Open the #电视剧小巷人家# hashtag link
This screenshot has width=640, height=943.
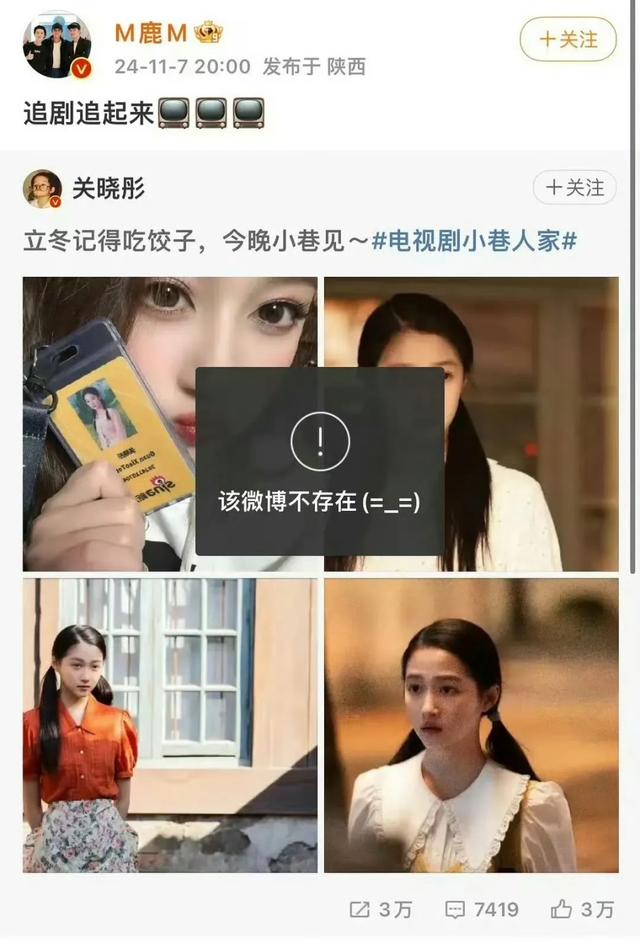(474, 241)
